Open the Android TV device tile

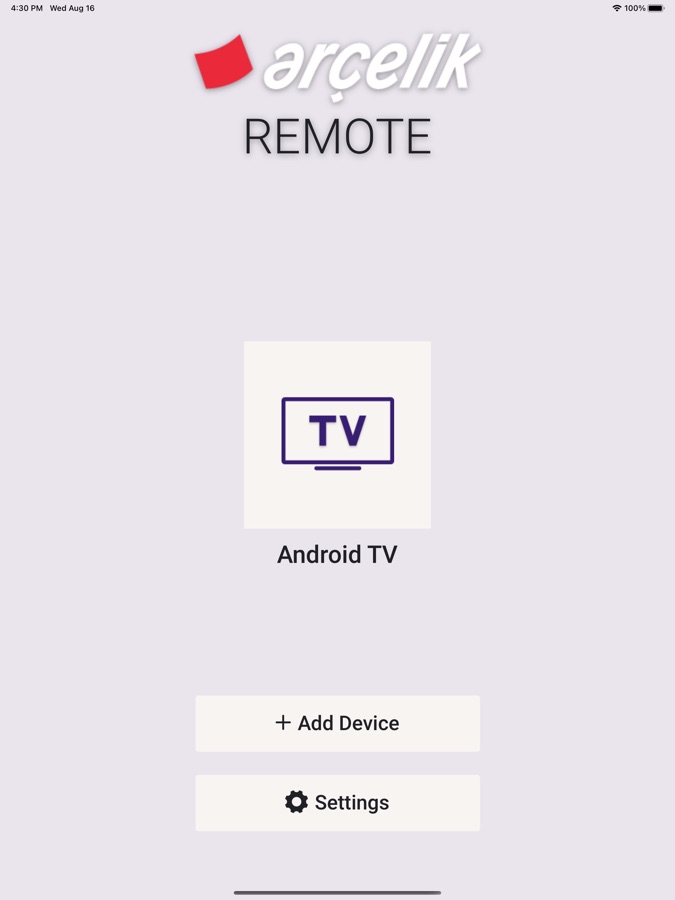click(x=337, y=435)
